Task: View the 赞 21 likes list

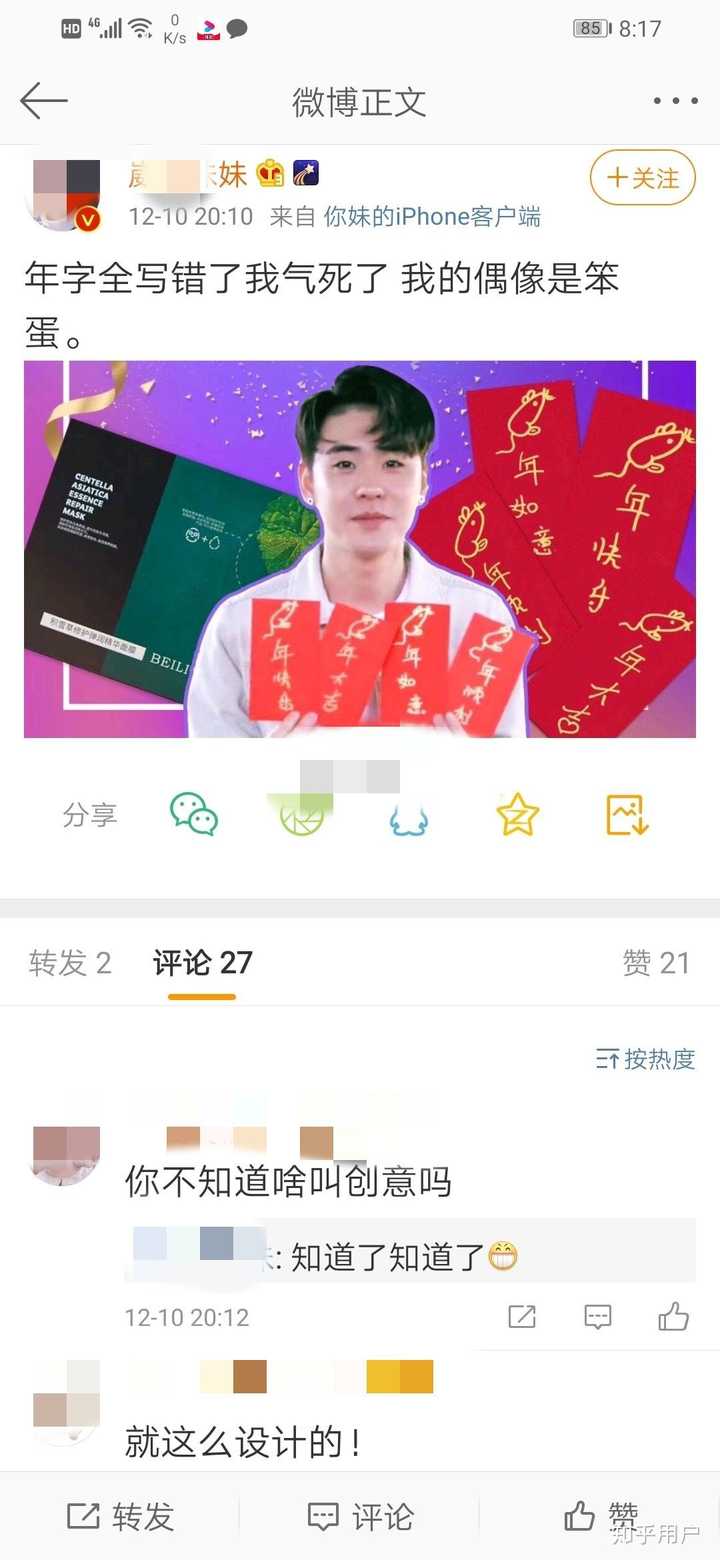Action: 656,962
